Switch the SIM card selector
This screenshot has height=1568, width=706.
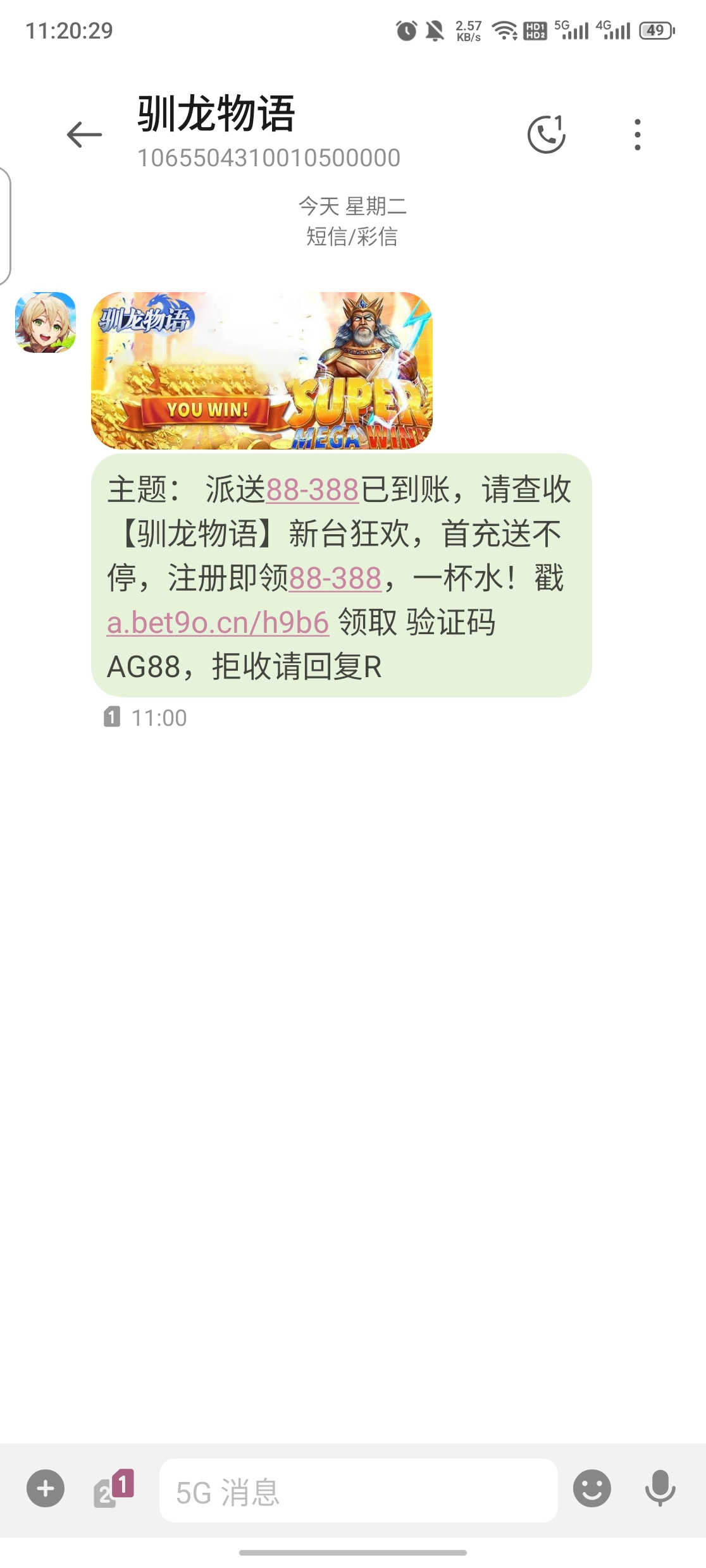tap(114, 1489)
